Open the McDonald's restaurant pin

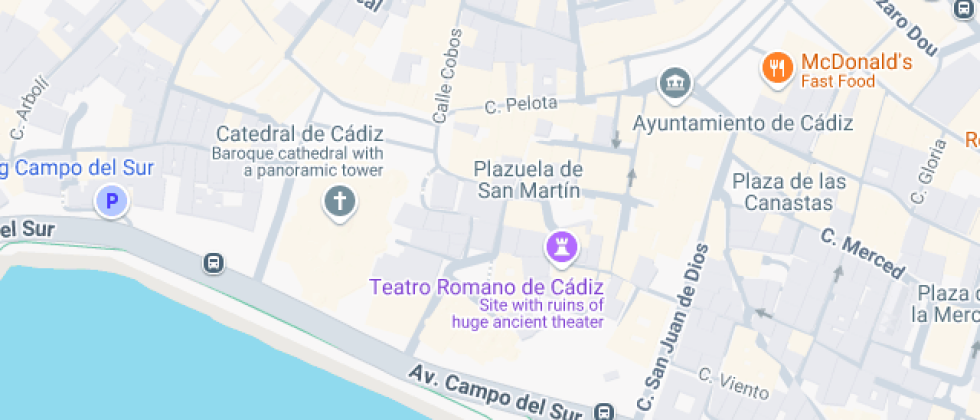click(777, 69)
